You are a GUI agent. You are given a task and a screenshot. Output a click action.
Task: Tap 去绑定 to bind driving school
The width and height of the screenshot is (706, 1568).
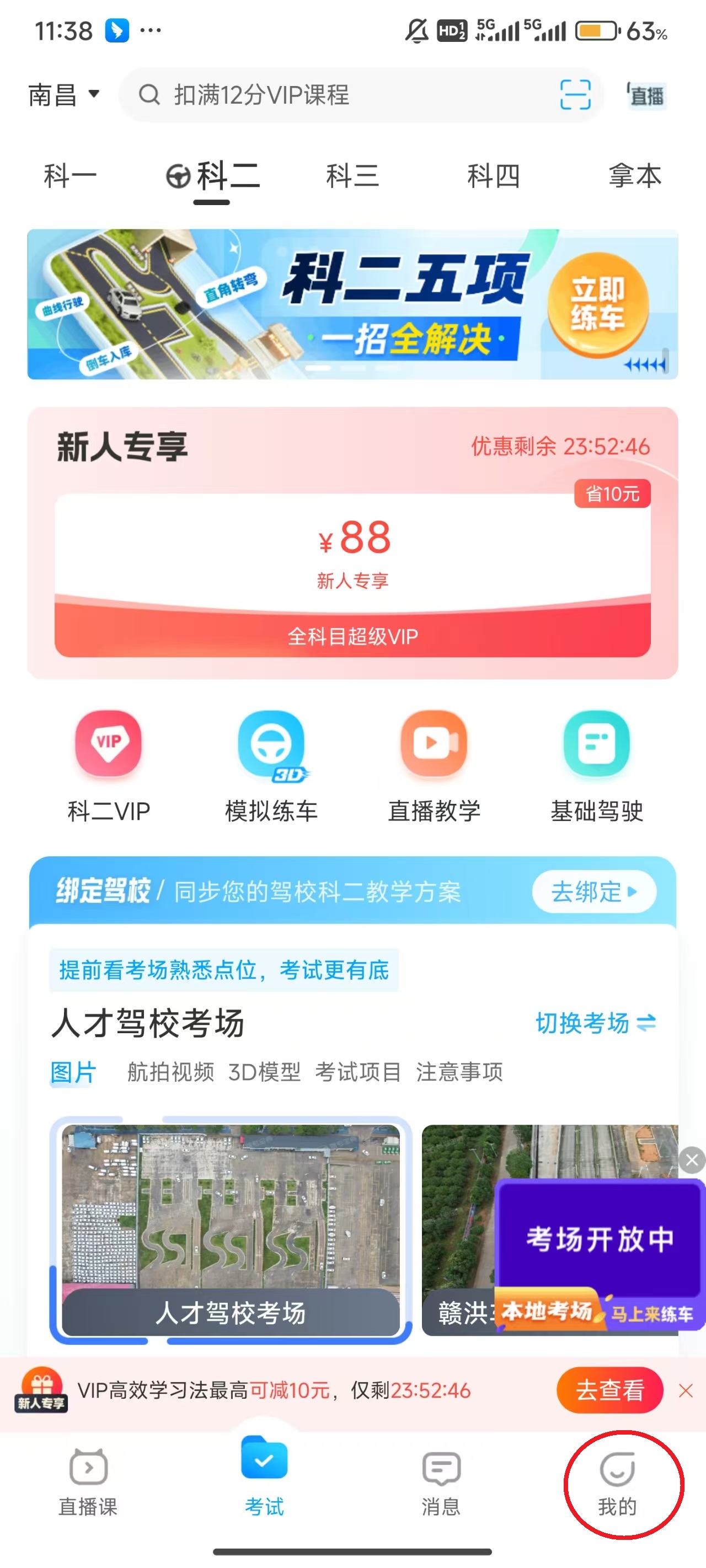(593, 892)
